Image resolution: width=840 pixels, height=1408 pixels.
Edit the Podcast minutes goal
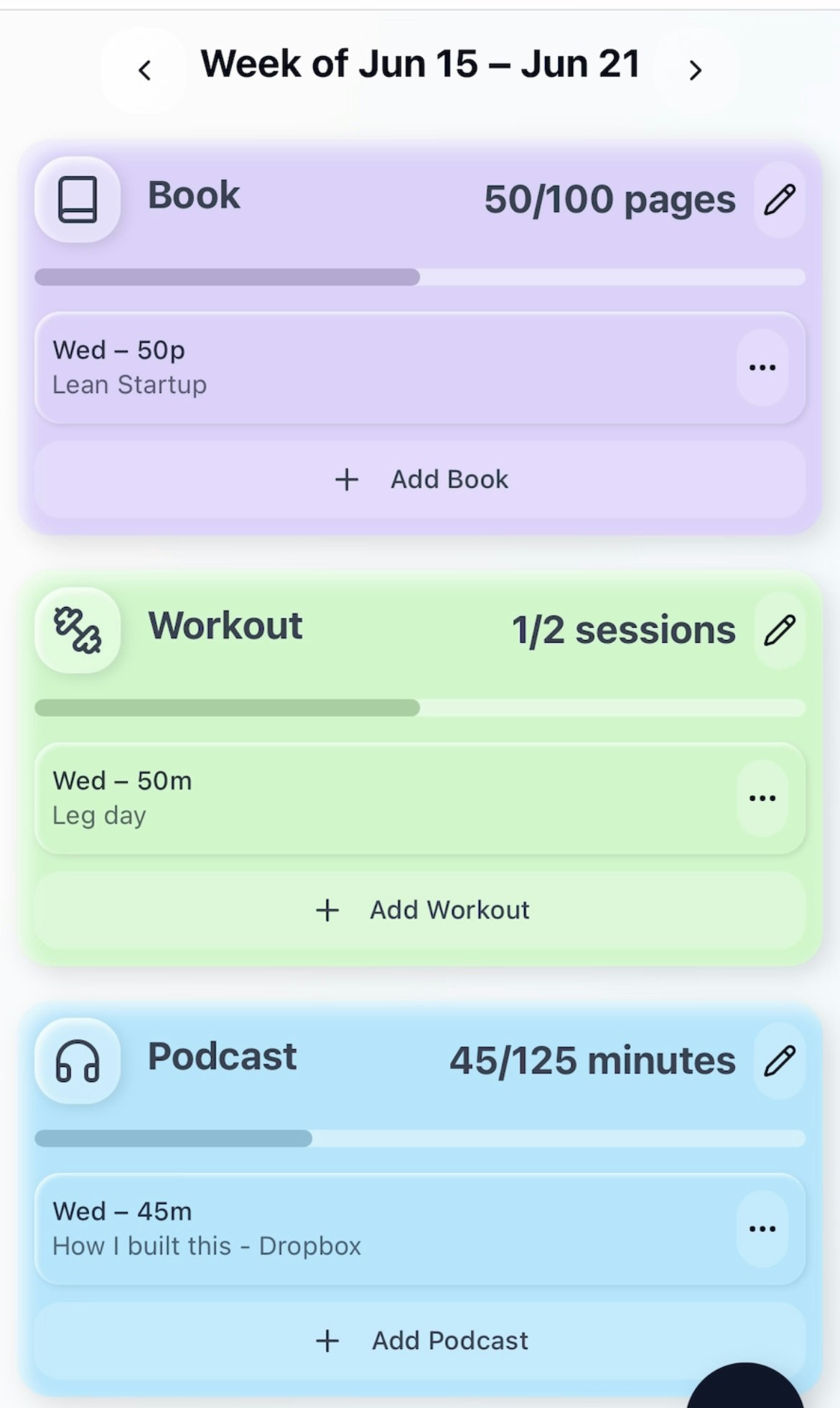(779, 1061)
